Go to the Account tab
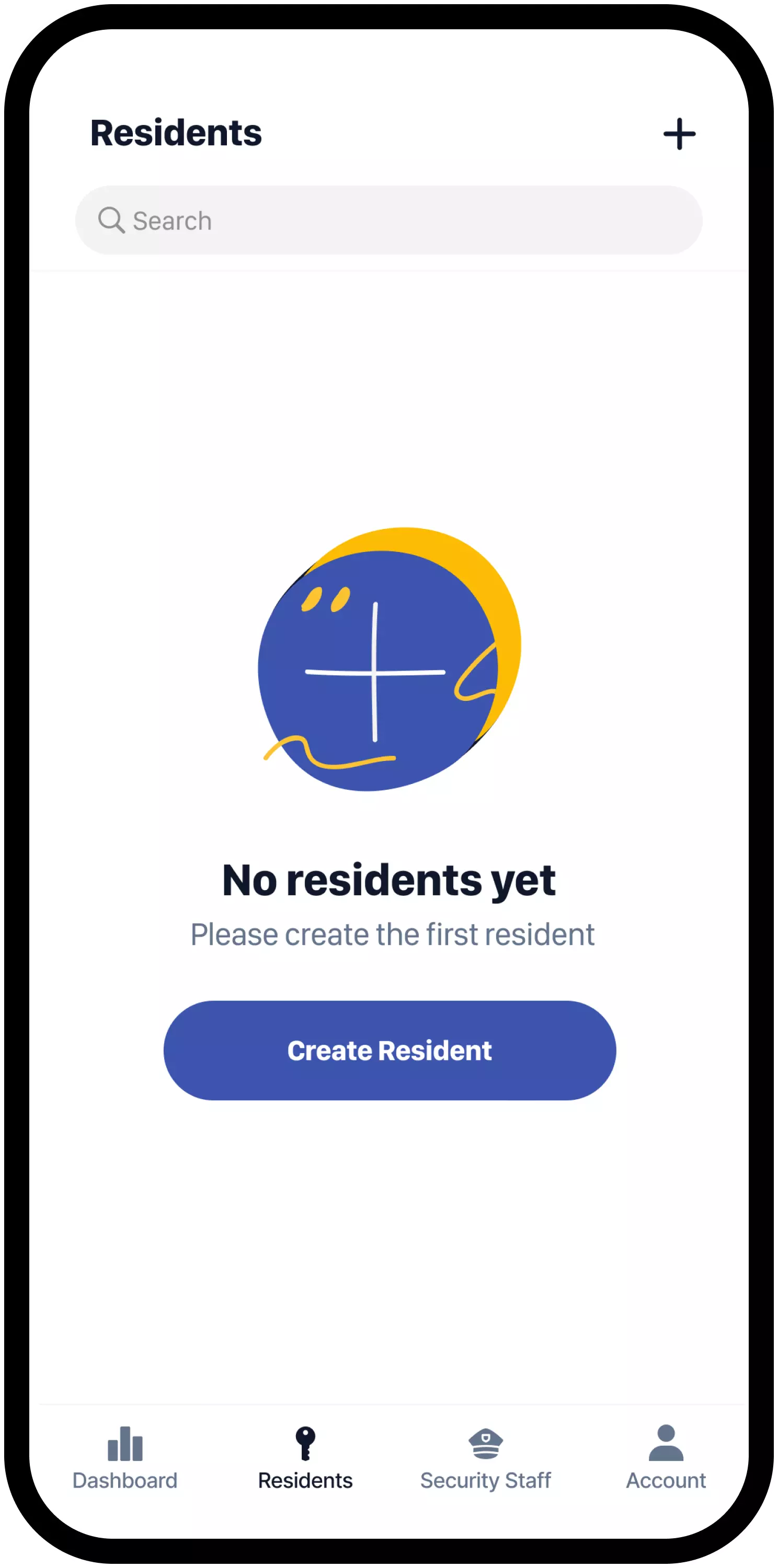Image resolution: width=778 pixels, height=1568 pixels. click(x=666, y=1457)
